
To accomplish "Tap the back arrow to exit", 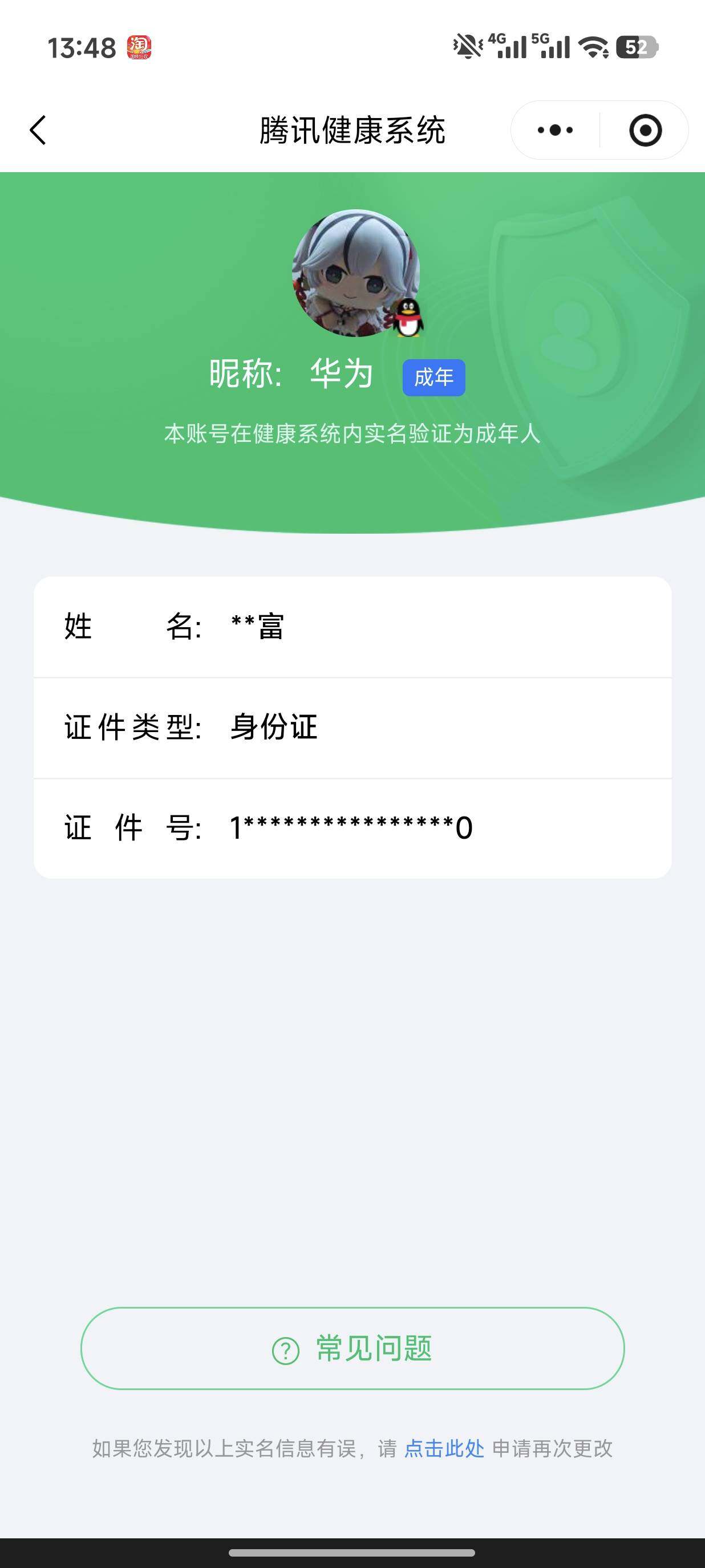I will pos(38,129).
